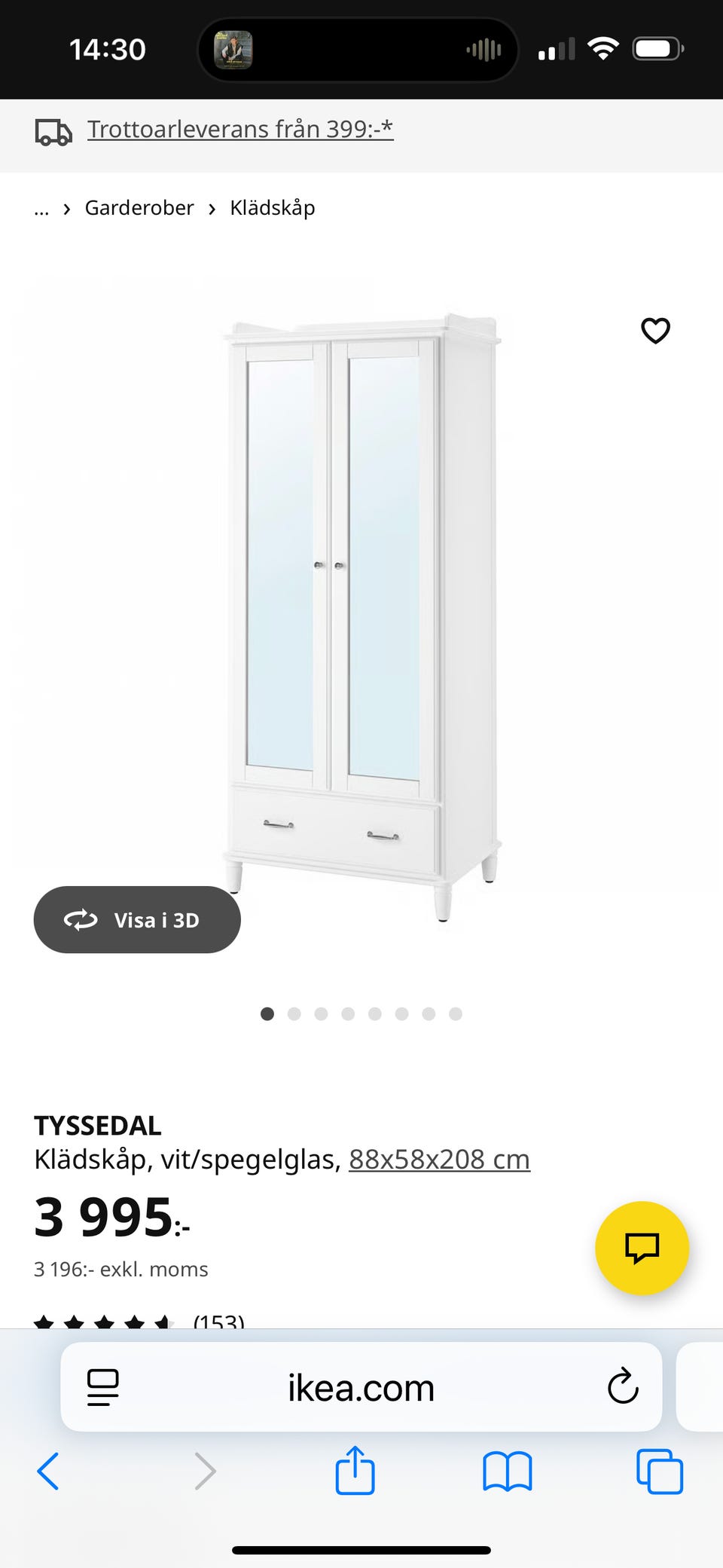Tap the ikea.com address field
723x1568 pixels.
coord(361,1388)
